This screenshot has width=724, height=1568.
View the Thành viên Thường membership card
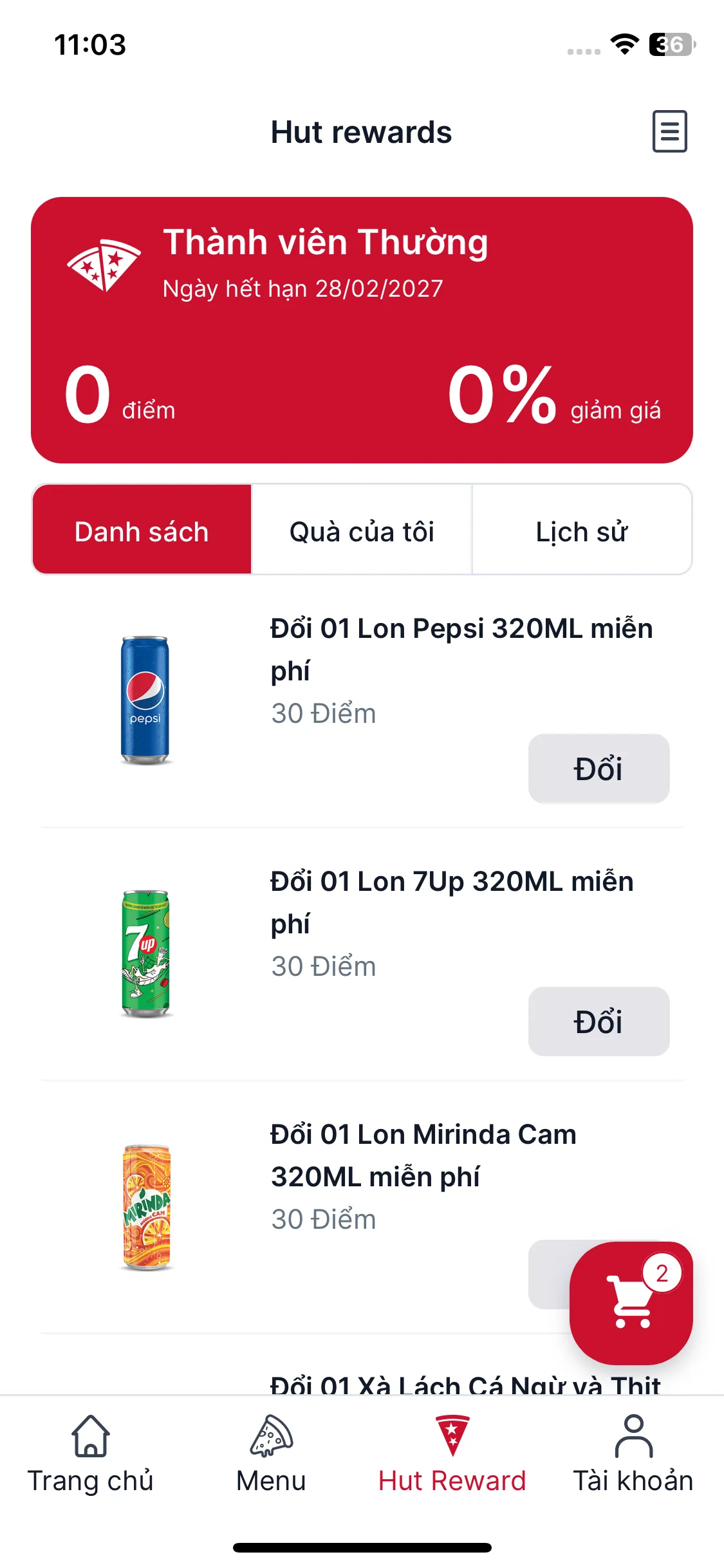[362, 330]
